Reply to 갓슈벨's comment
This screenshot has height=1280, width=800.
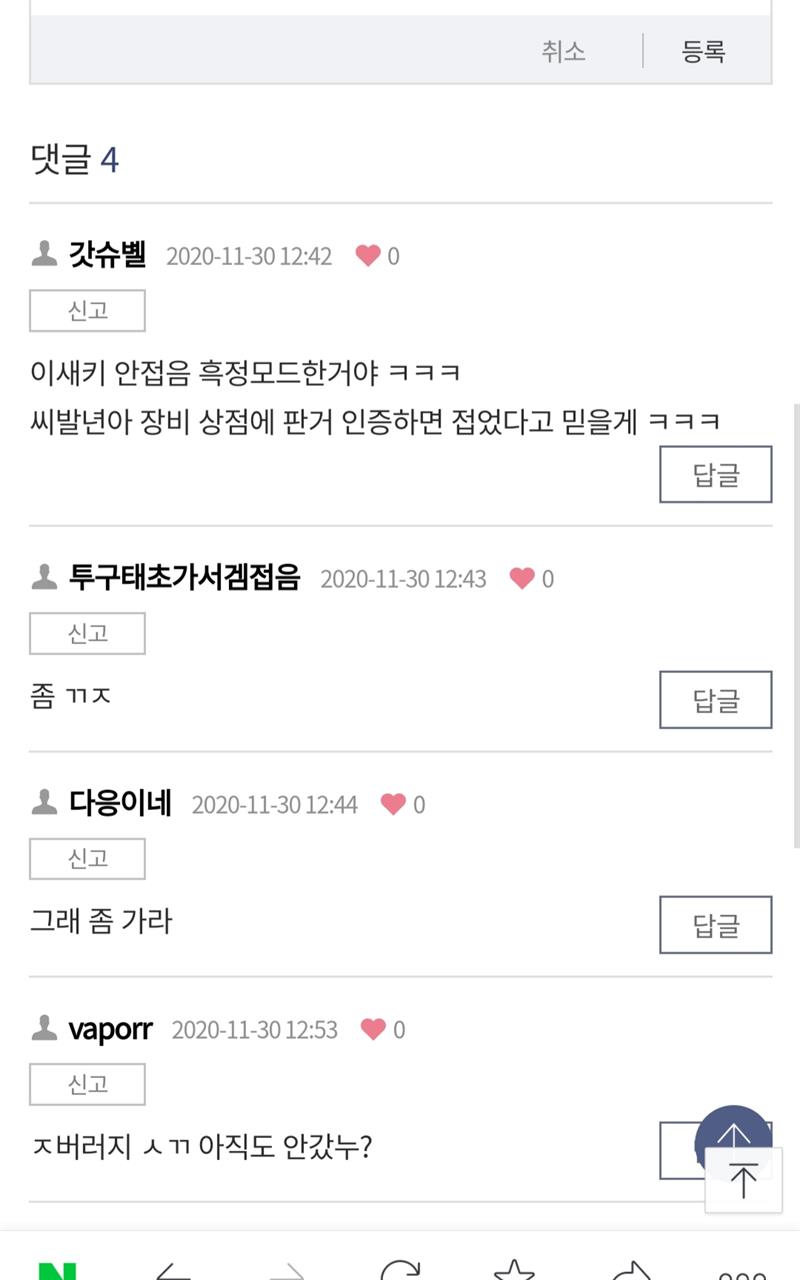716,474
